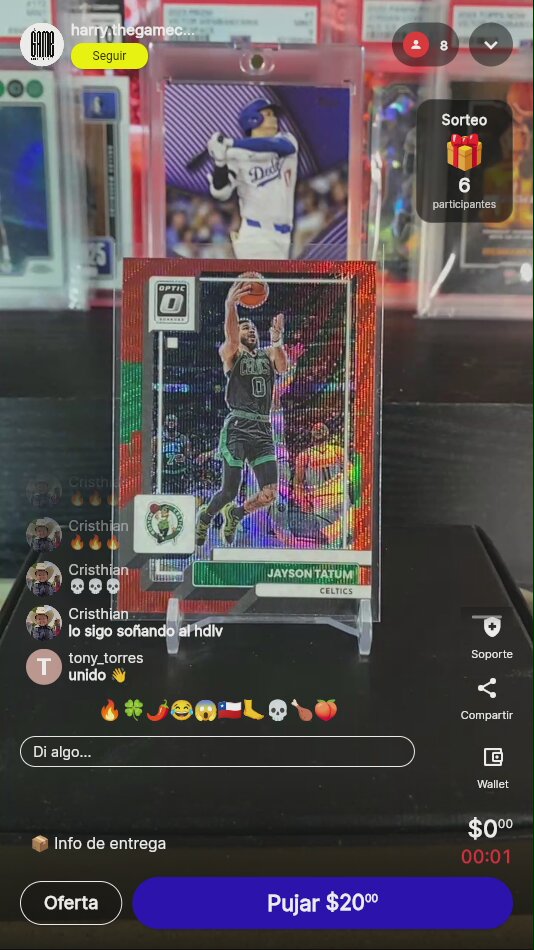
Task: Send the peach emoji reaction
Action: (325, 710)
